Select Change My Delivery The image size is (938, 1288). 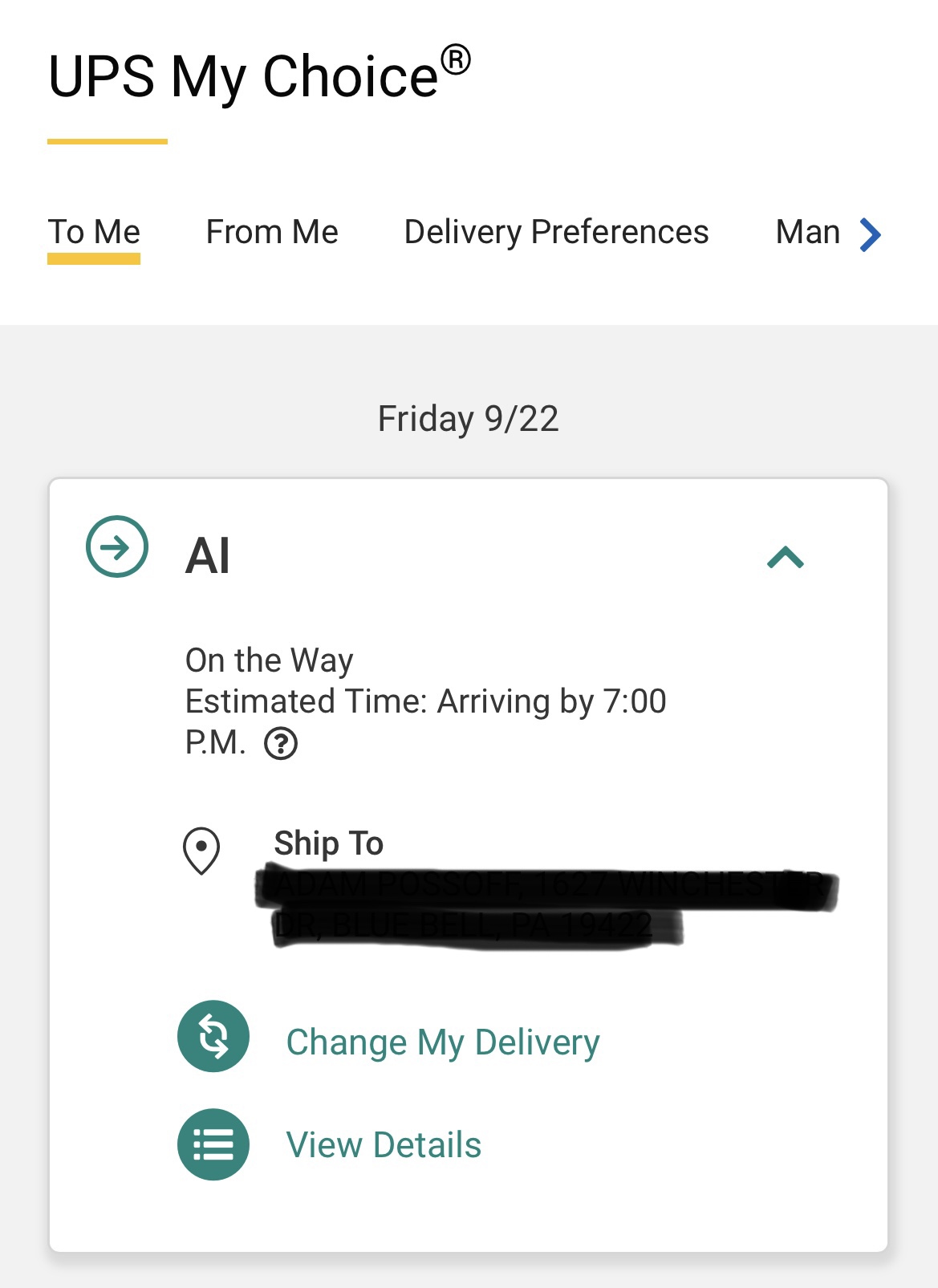coord(442,1042)
